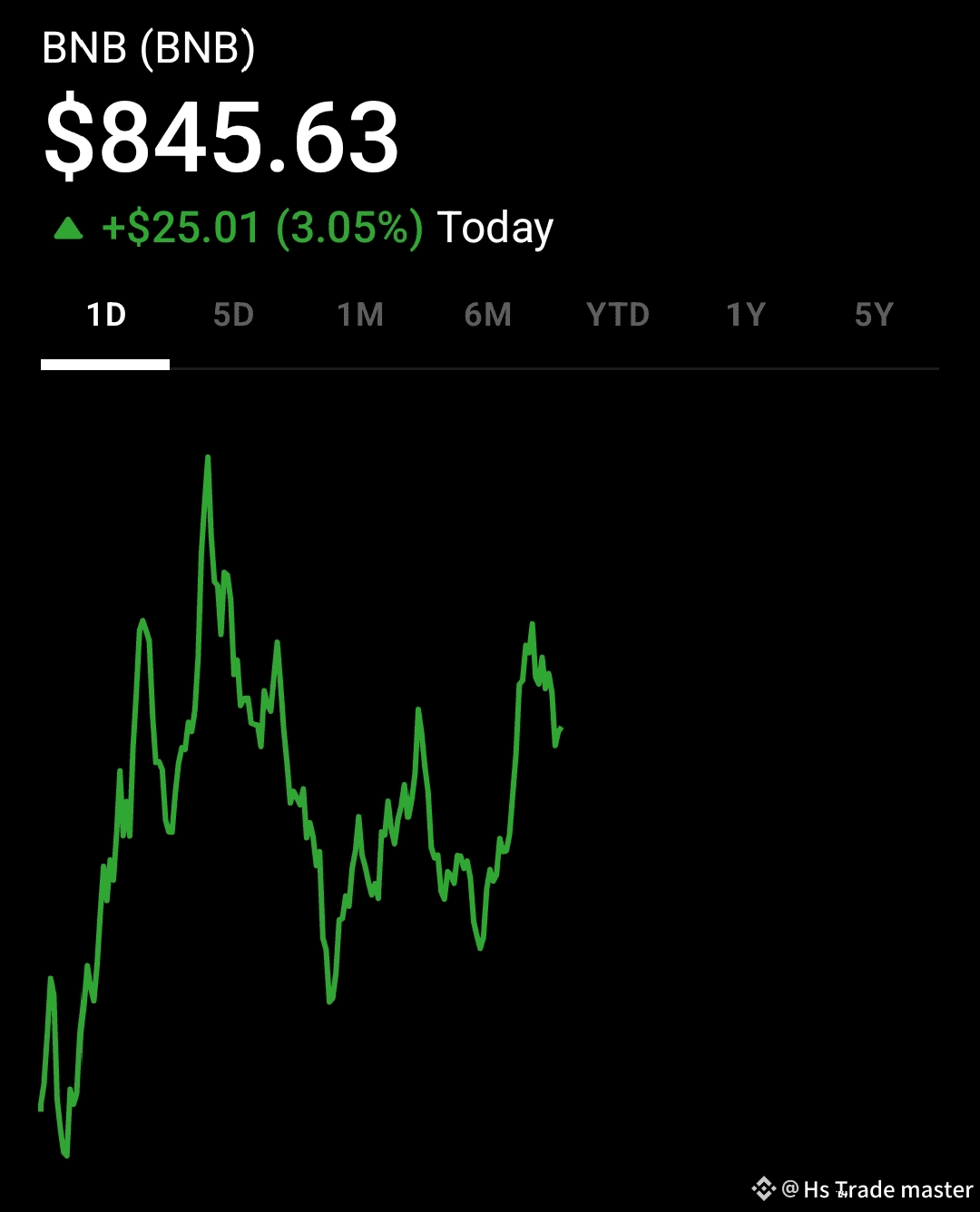The image size is (980, 1212).
Task: View the YTD price chart
Action: [x=617, y=316]
